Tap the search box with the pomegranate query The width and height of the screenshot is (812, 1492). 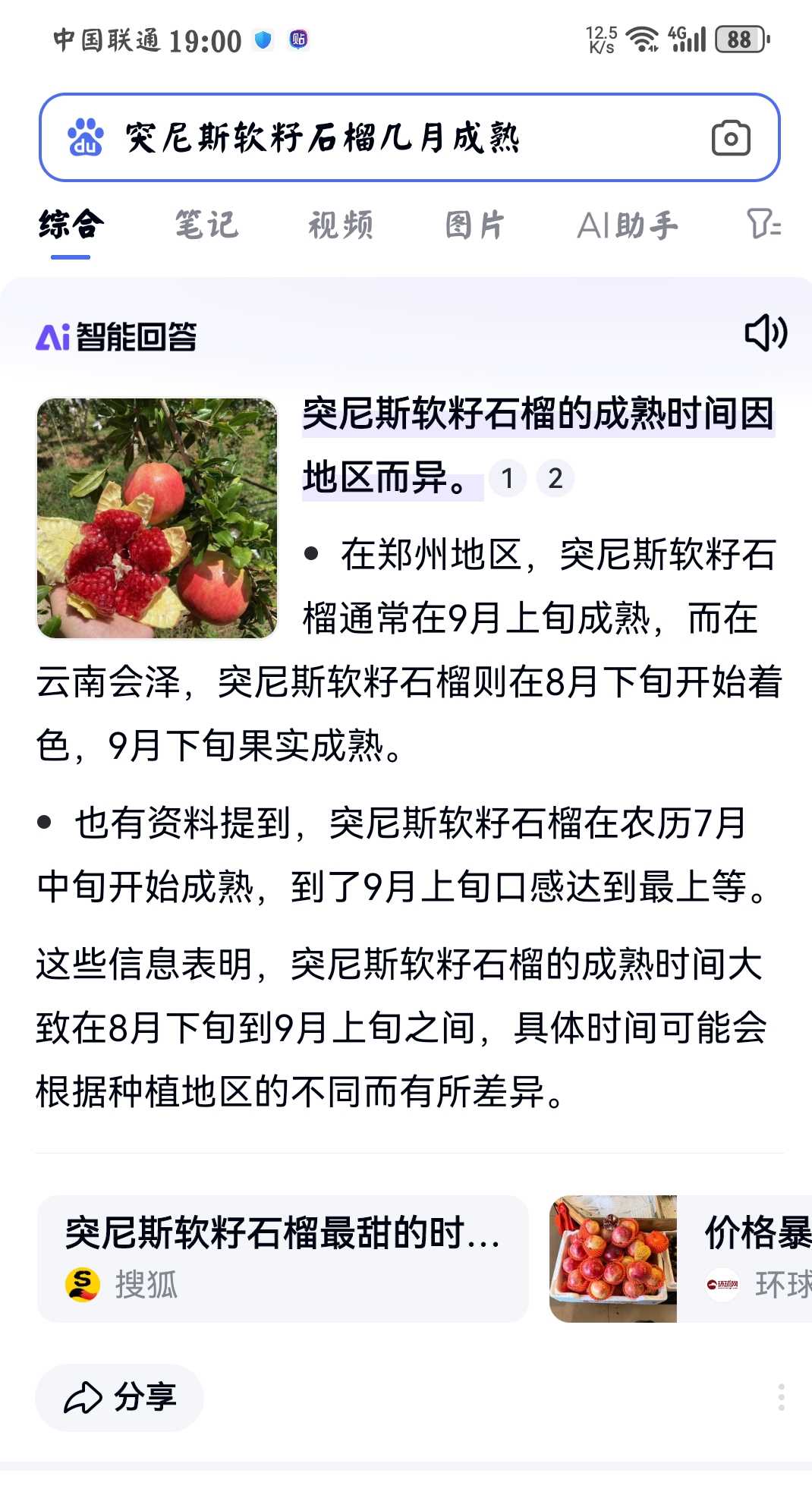pyautogui.click(x=409, y=137)
